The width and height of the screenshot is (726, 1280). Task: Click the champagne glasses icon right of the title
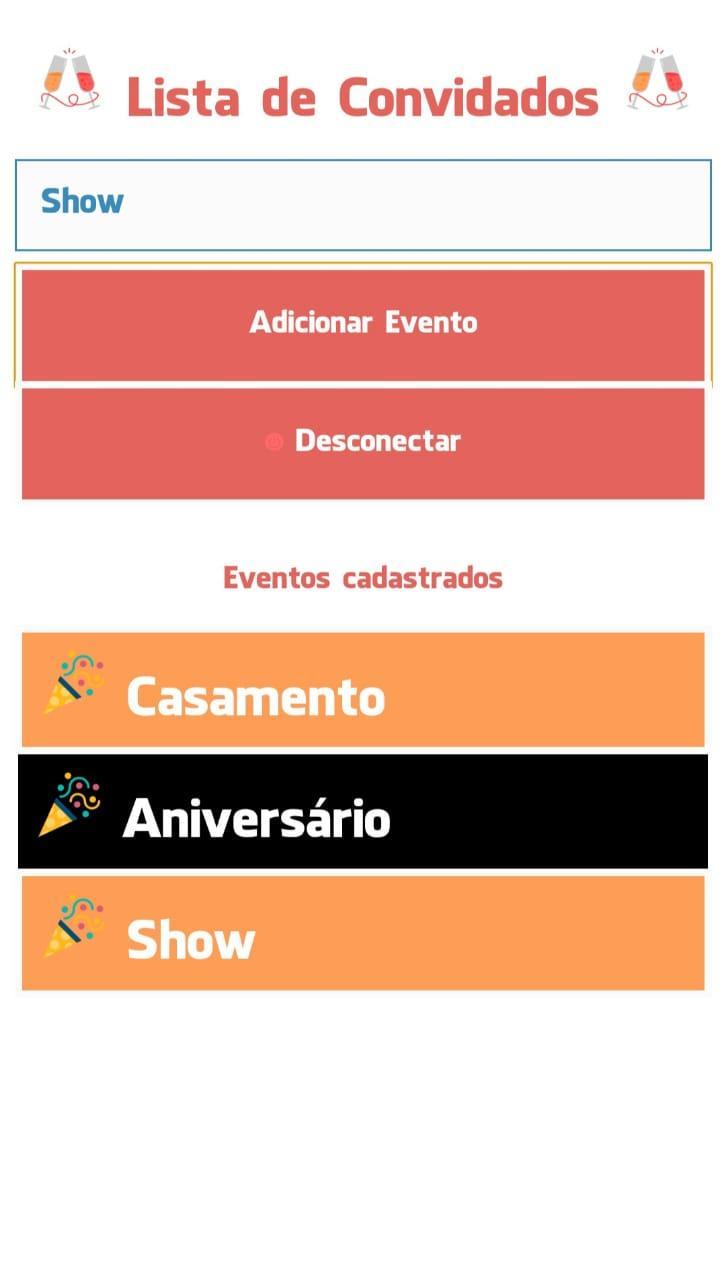657,78
